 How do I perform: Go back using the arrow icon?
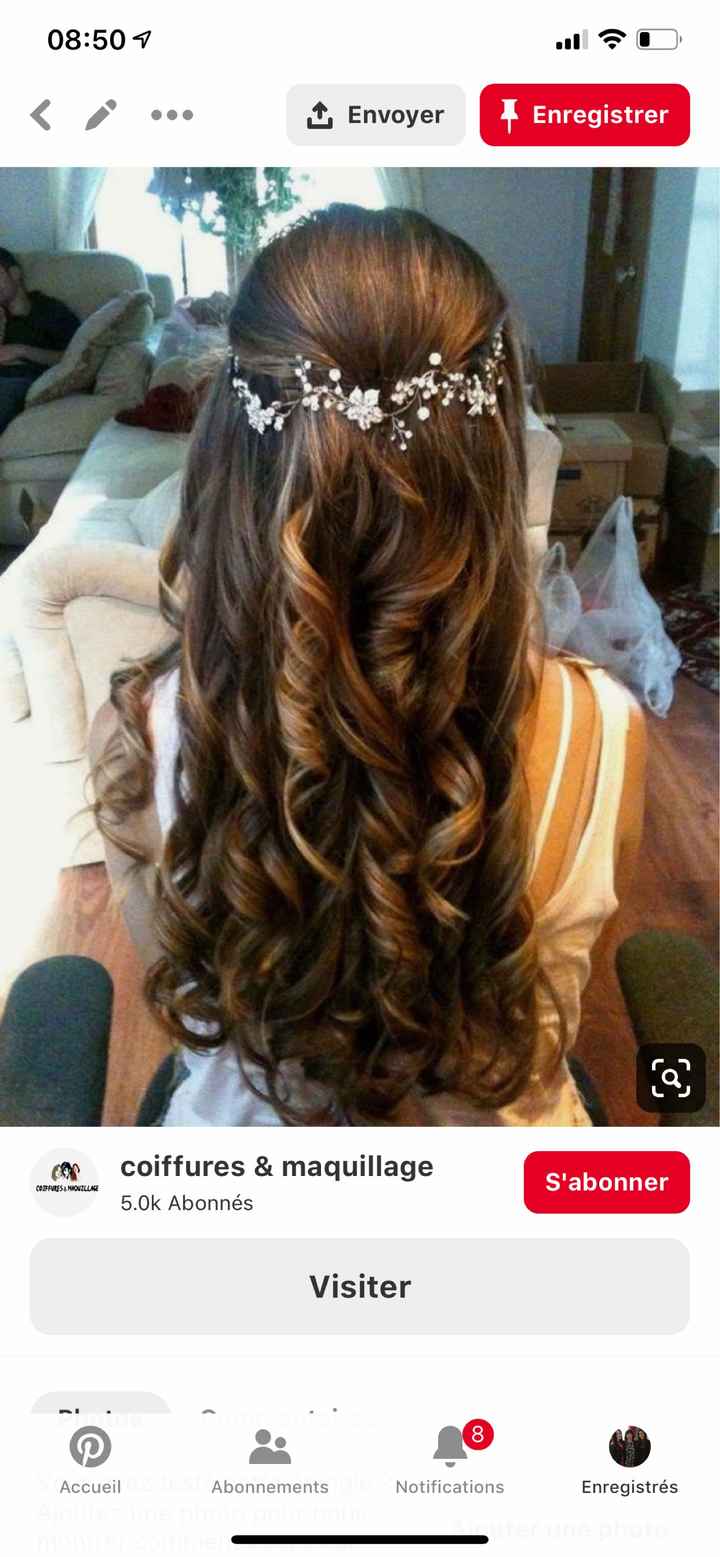(41, 115)
